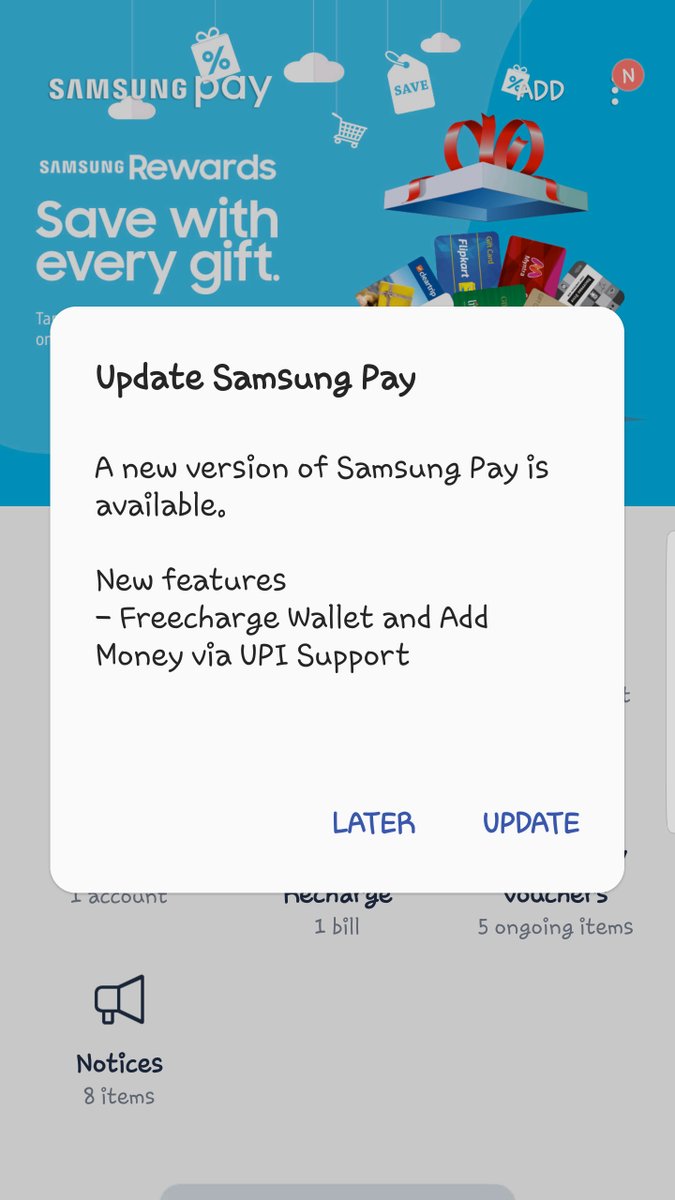Dismiss update with LATER button
The width and height of the screenshot is (675, 1200).
pyautogui.click(x=373, y=823)
